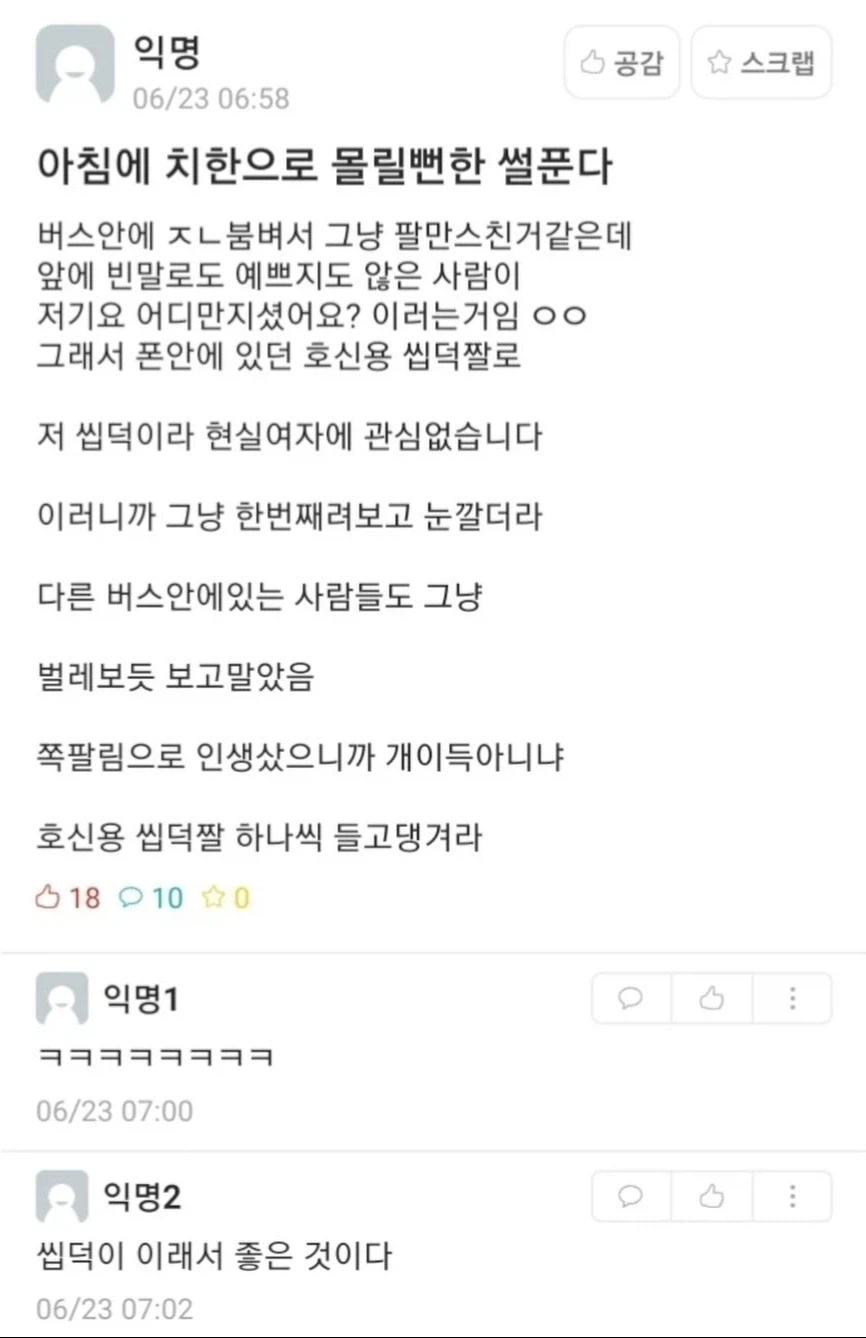866x1338 pixels.
Task: Click the 스크랩 (scrap) button
Action: pos(761,63)
